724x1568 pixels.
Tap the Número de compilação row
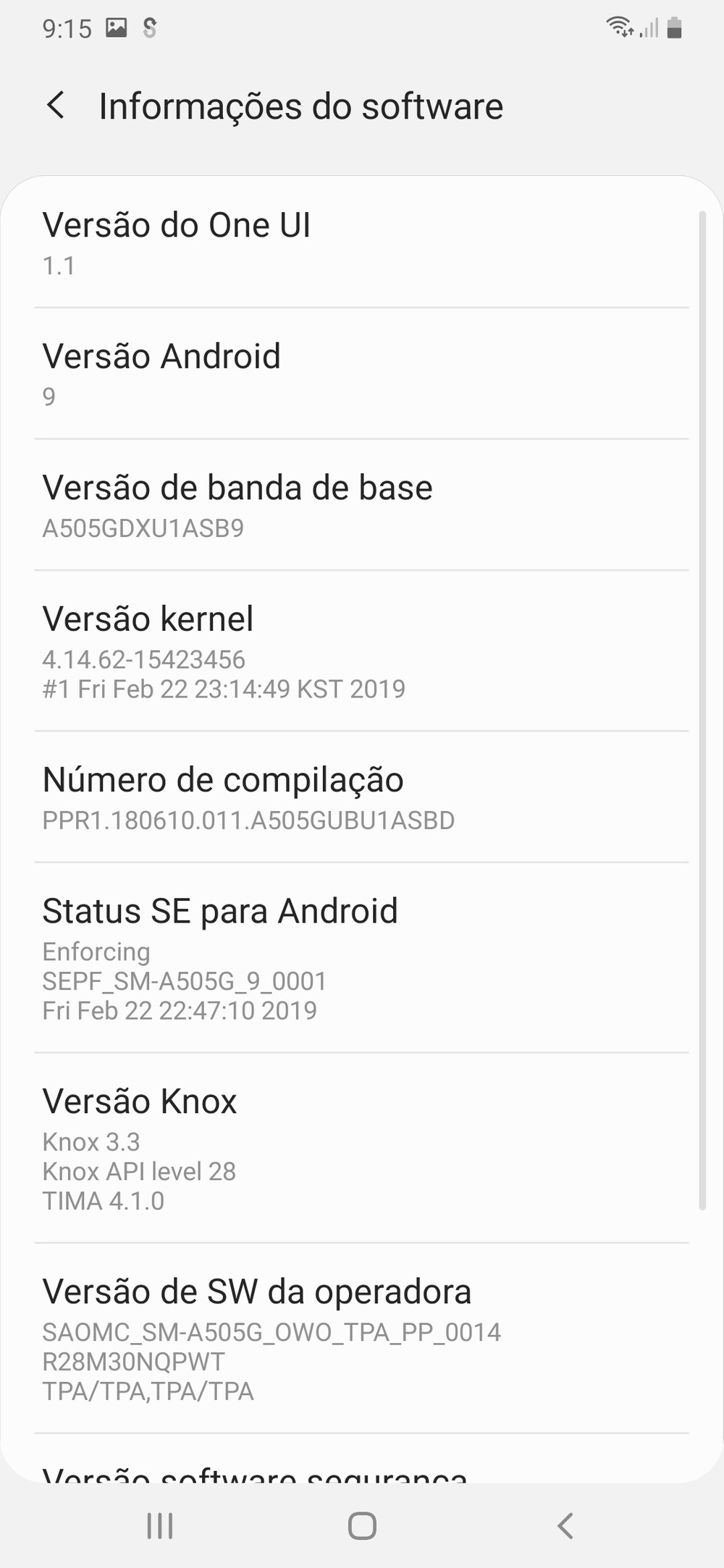361,797
